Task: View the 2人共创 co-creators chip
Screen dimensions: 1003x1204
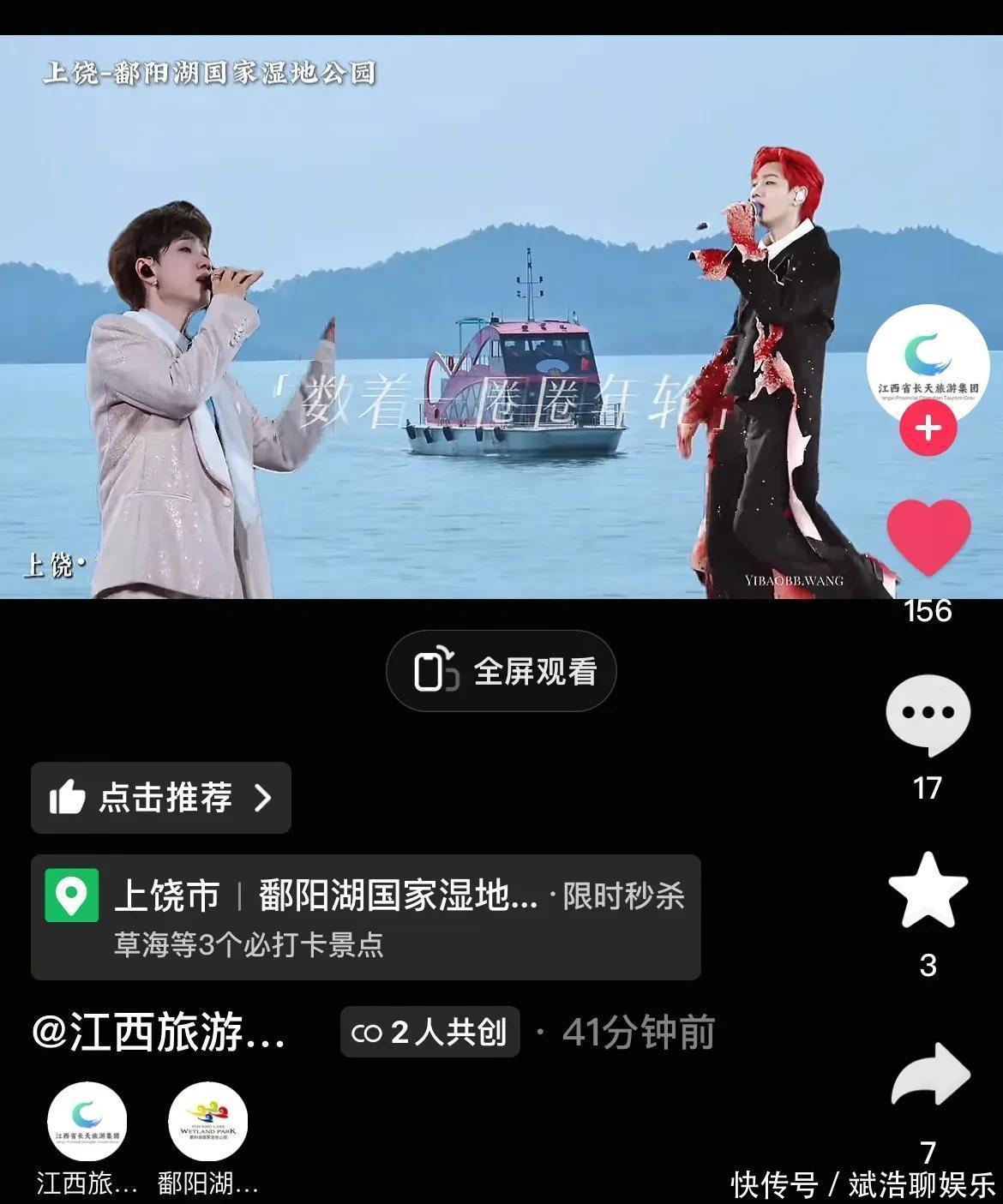Action: [429, 1033]
